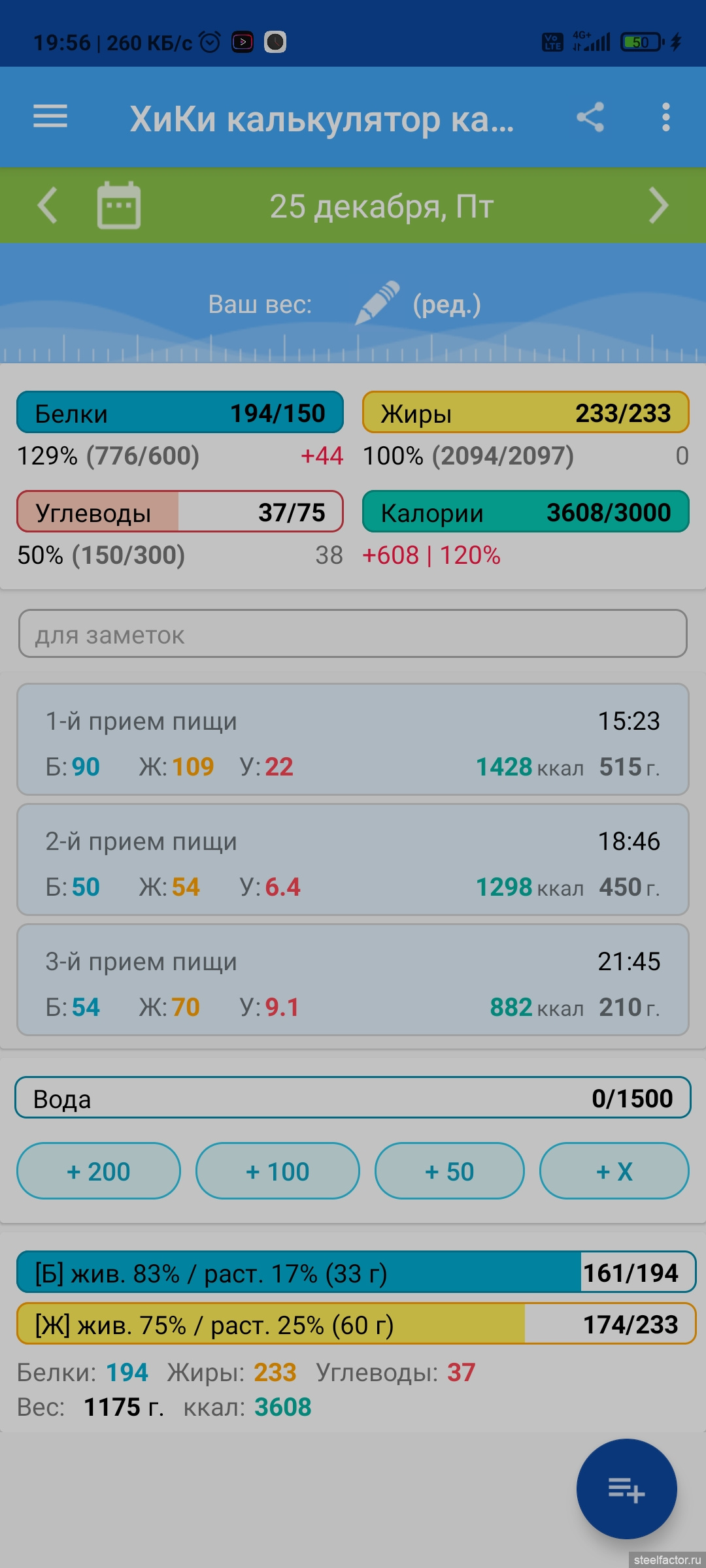Edit your weight with the pencil

[x=377, y=303]
